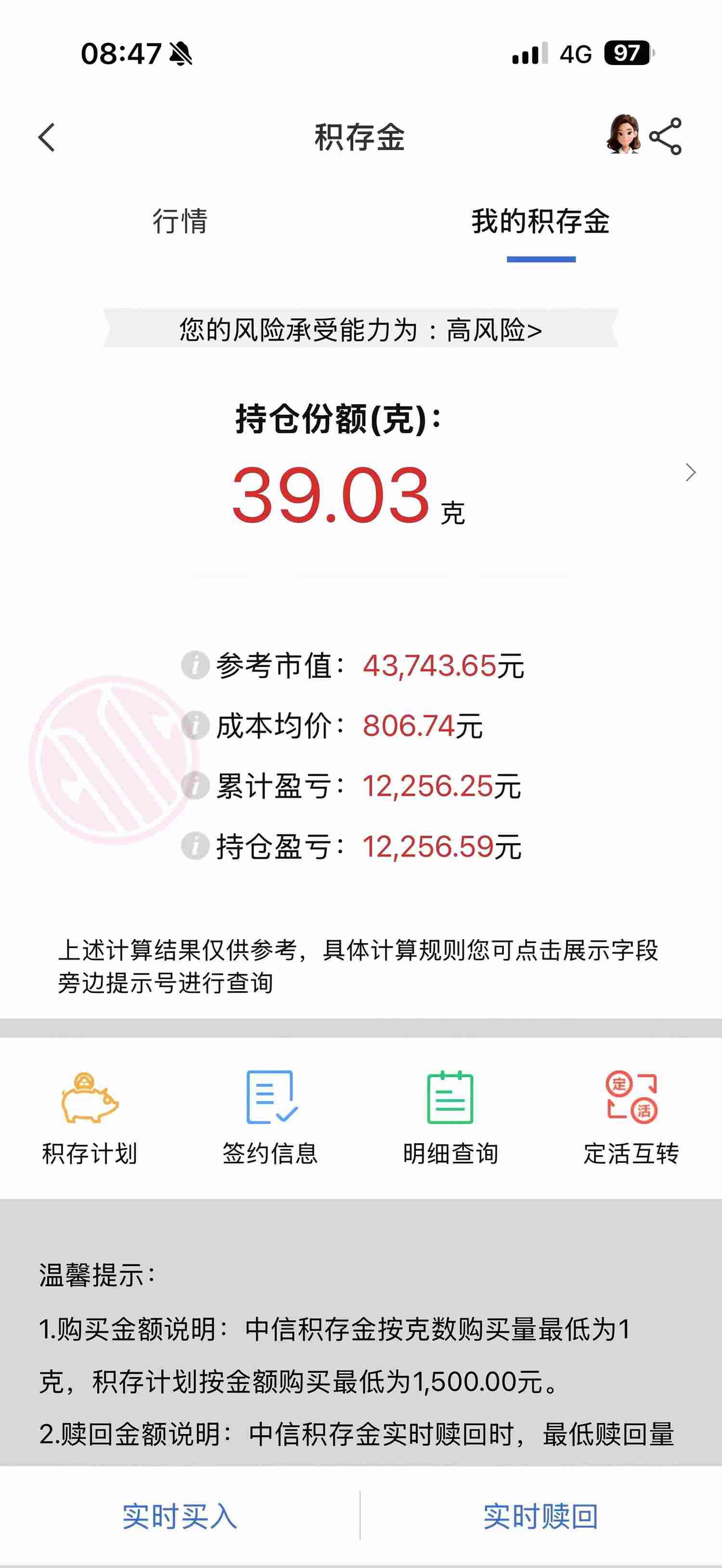Open 定活互转
This screenshot has height=1568, width=722.
click(632, 1118)
